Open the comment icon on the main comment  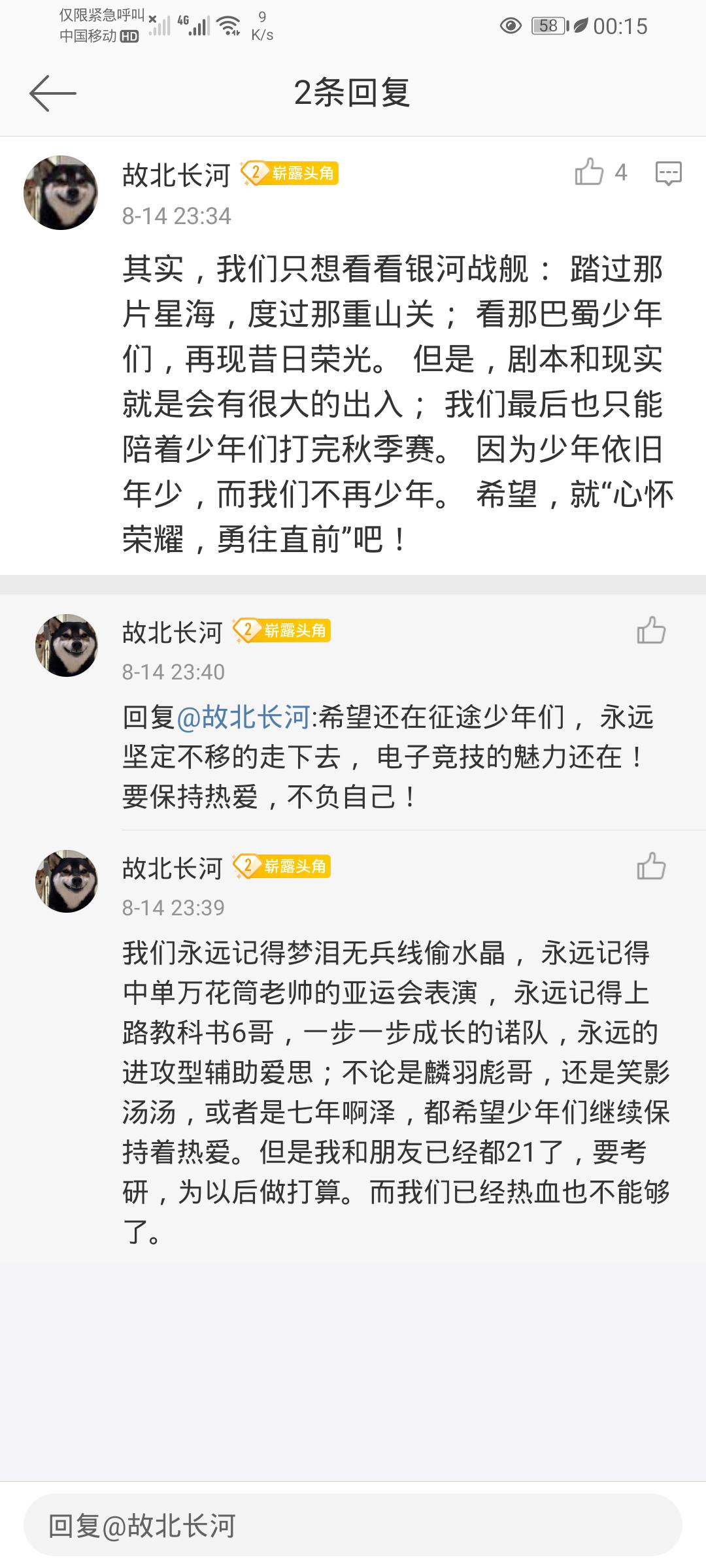tap(668, 173)
